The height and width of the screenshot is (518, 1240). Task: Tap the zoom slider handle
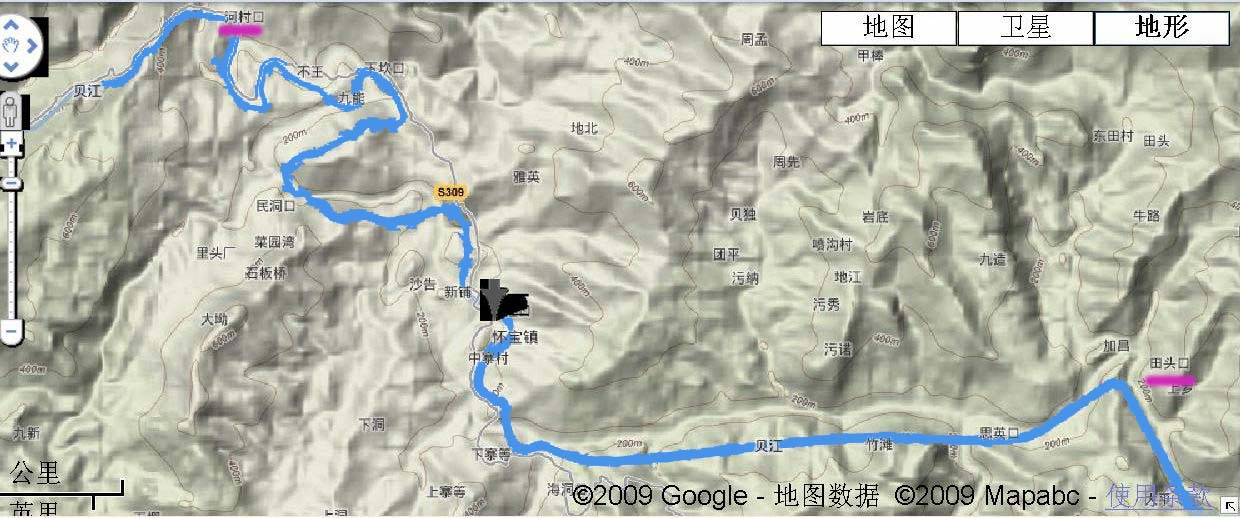tap(12, 184)
